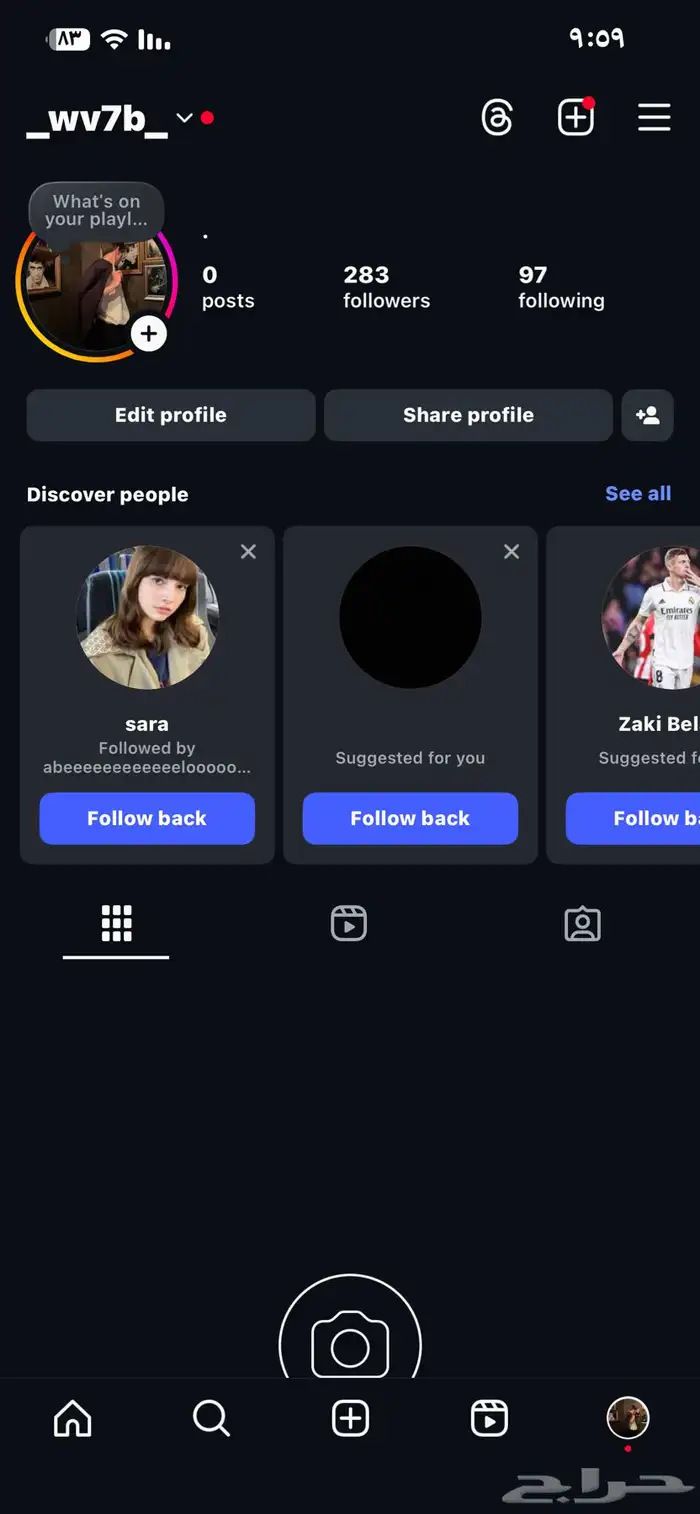
Task: Follow back the blank-avatar suggested account
Action: (410, 818)
